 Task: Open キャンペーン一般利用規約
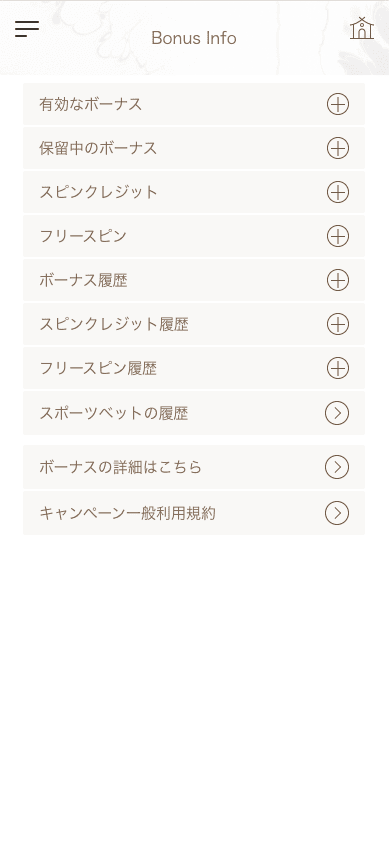[194, 514]
